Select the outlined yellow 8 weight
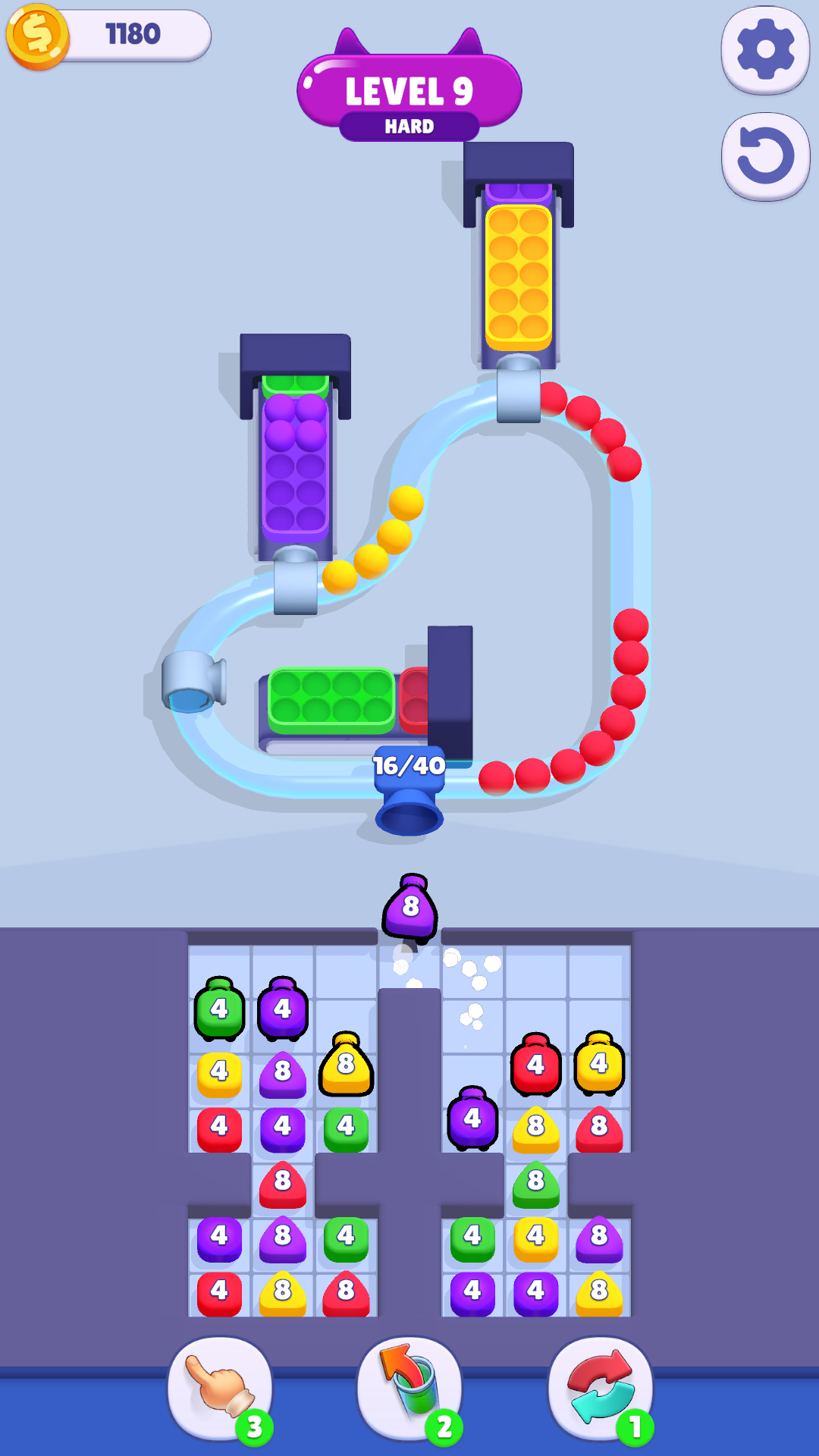819x1456 pixels. pyautogui.click(x=347, y=1065)
